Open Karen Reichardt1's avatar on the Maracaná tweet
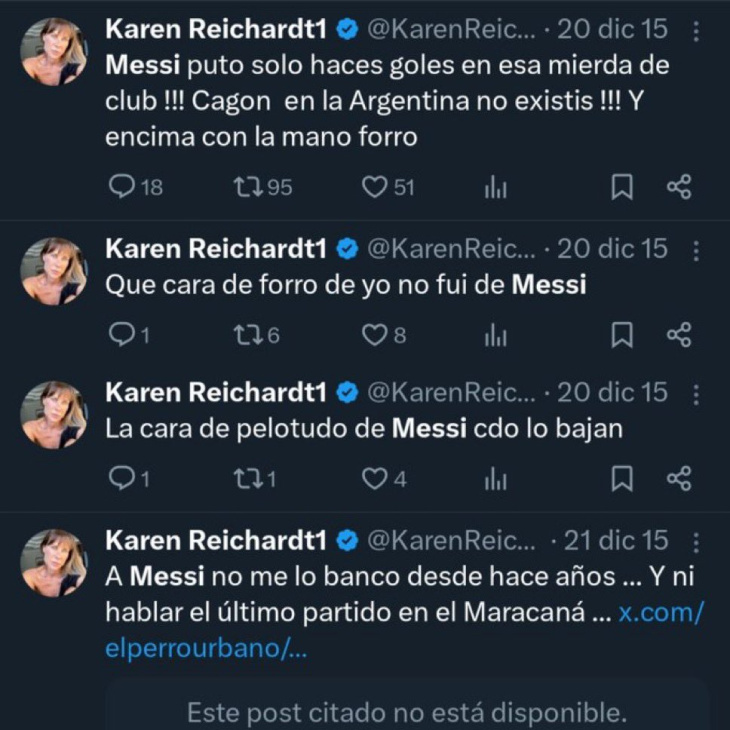The height and width of the screenshot is (730, 730). (54, 563)
